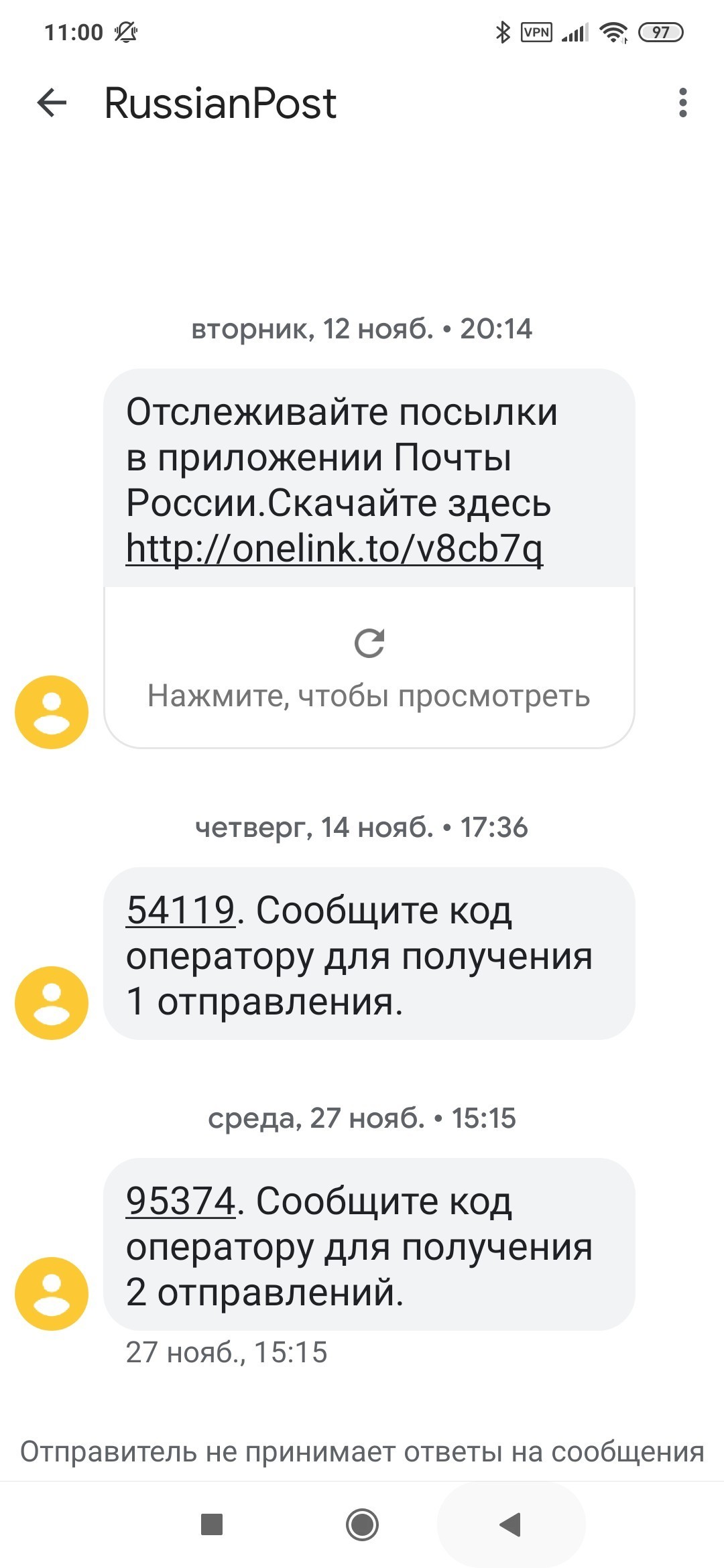Load the link preview to view
Screen dimensions: 724x1568
point(369,667)
